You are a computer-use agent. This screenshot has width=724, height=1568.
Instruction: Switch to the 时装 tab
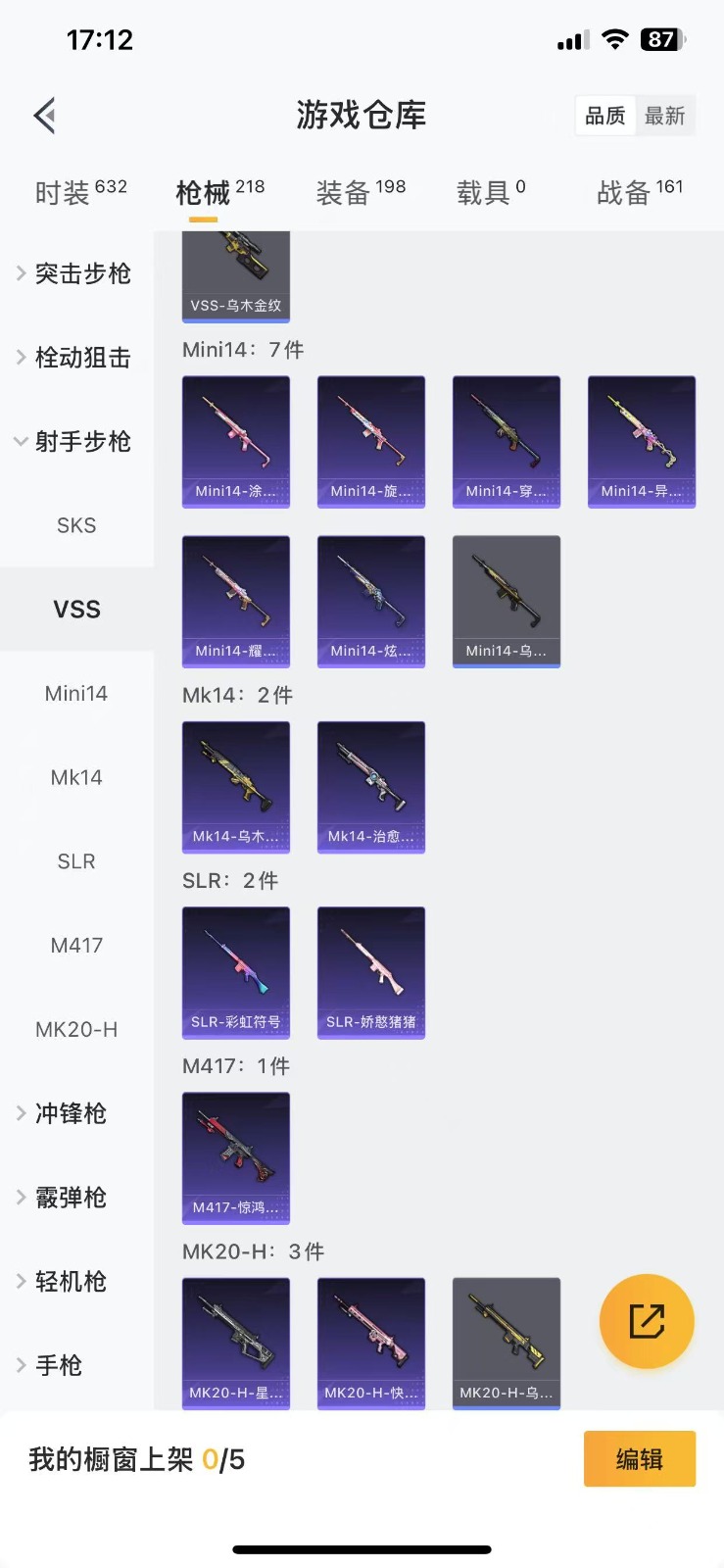pyautogui.click(x=80, y=192)
